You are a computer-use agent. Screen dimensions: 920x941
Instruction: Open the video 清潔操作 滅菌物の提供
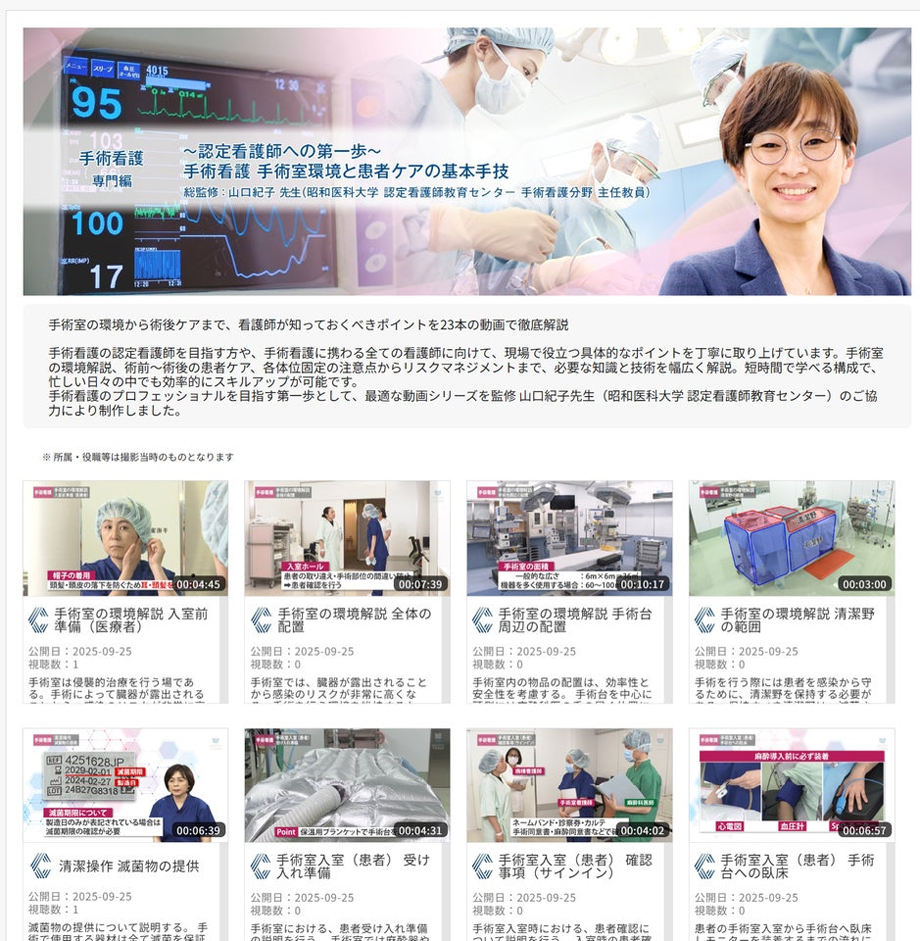click(x=125, y=785)
